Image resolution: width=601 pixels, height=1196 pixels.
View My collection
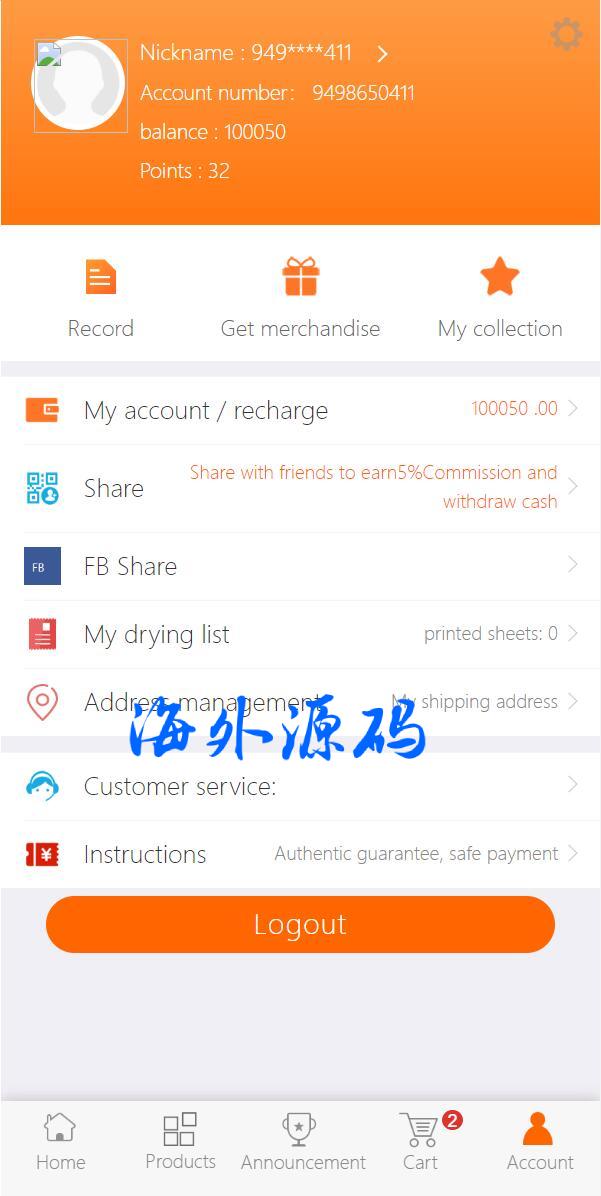(x=500, y=298)
